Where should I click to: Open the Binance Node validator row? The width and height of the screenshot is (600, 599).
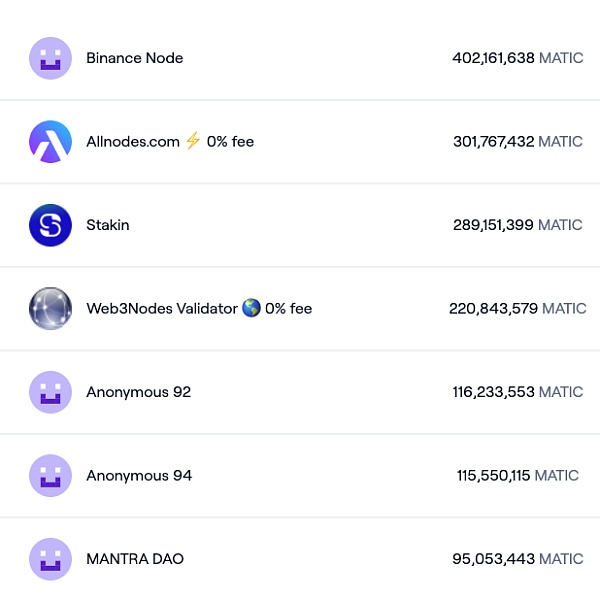click(x=135, y=58)
